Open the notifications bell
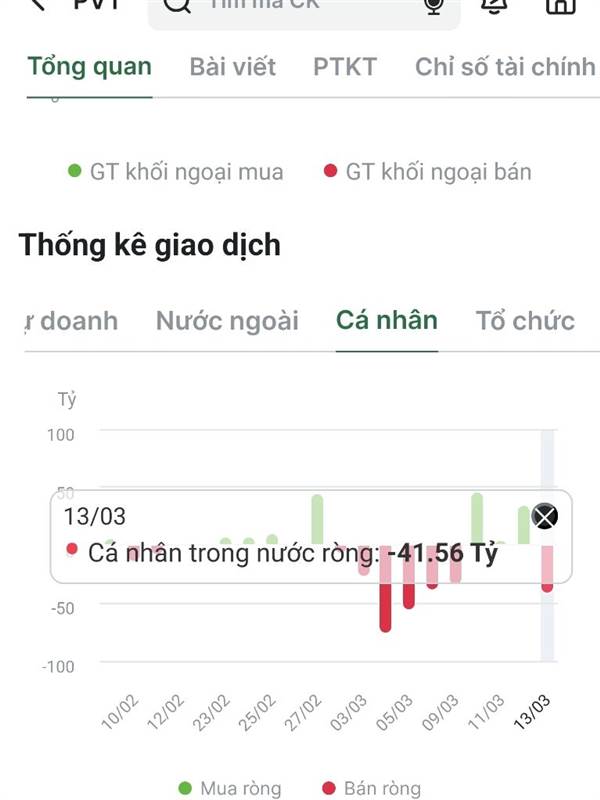600x800 pixels. [x=494, y=5]
